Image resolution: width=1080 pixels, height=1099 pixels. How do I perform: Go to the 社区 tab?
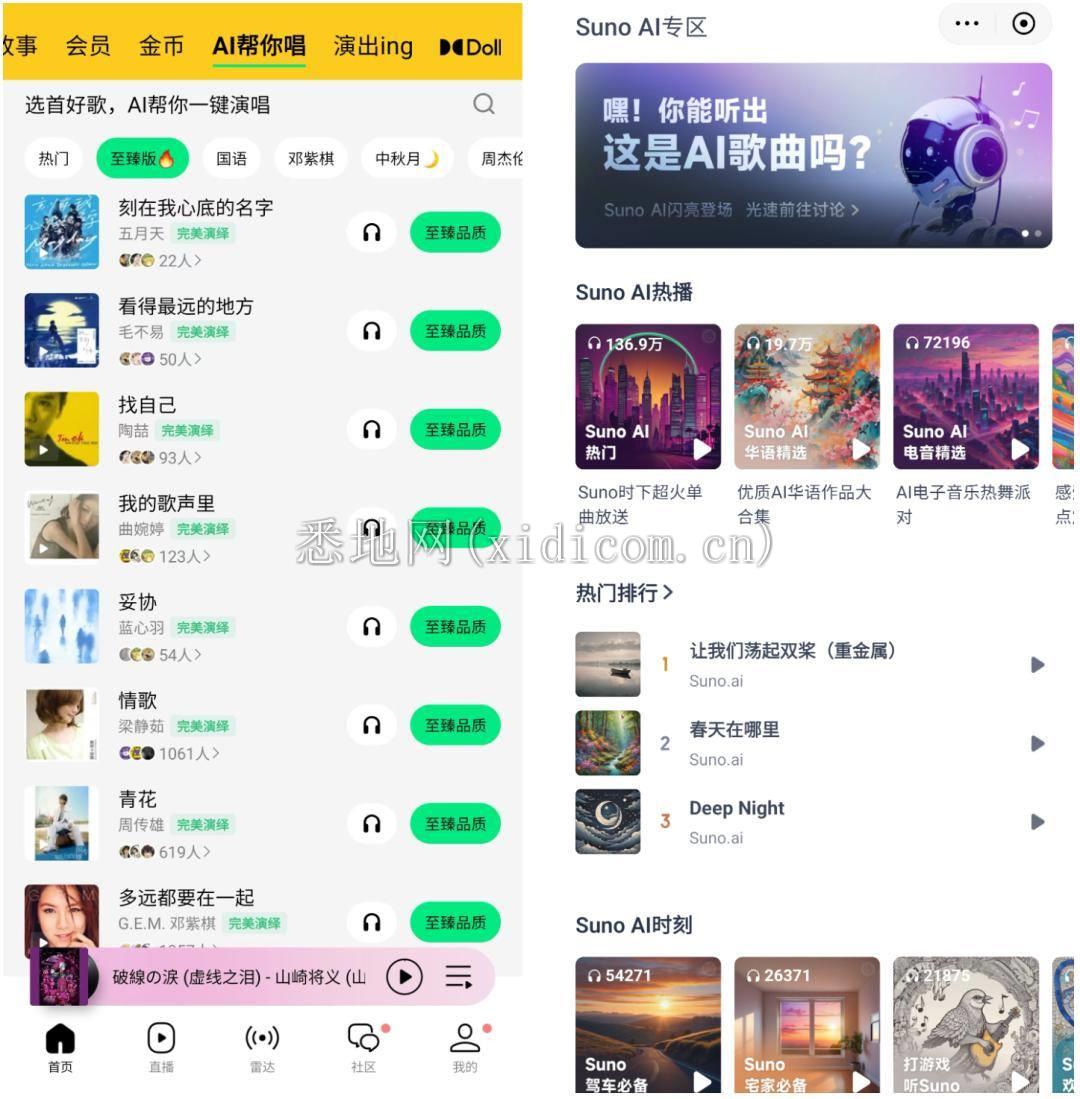point(363,1047)
